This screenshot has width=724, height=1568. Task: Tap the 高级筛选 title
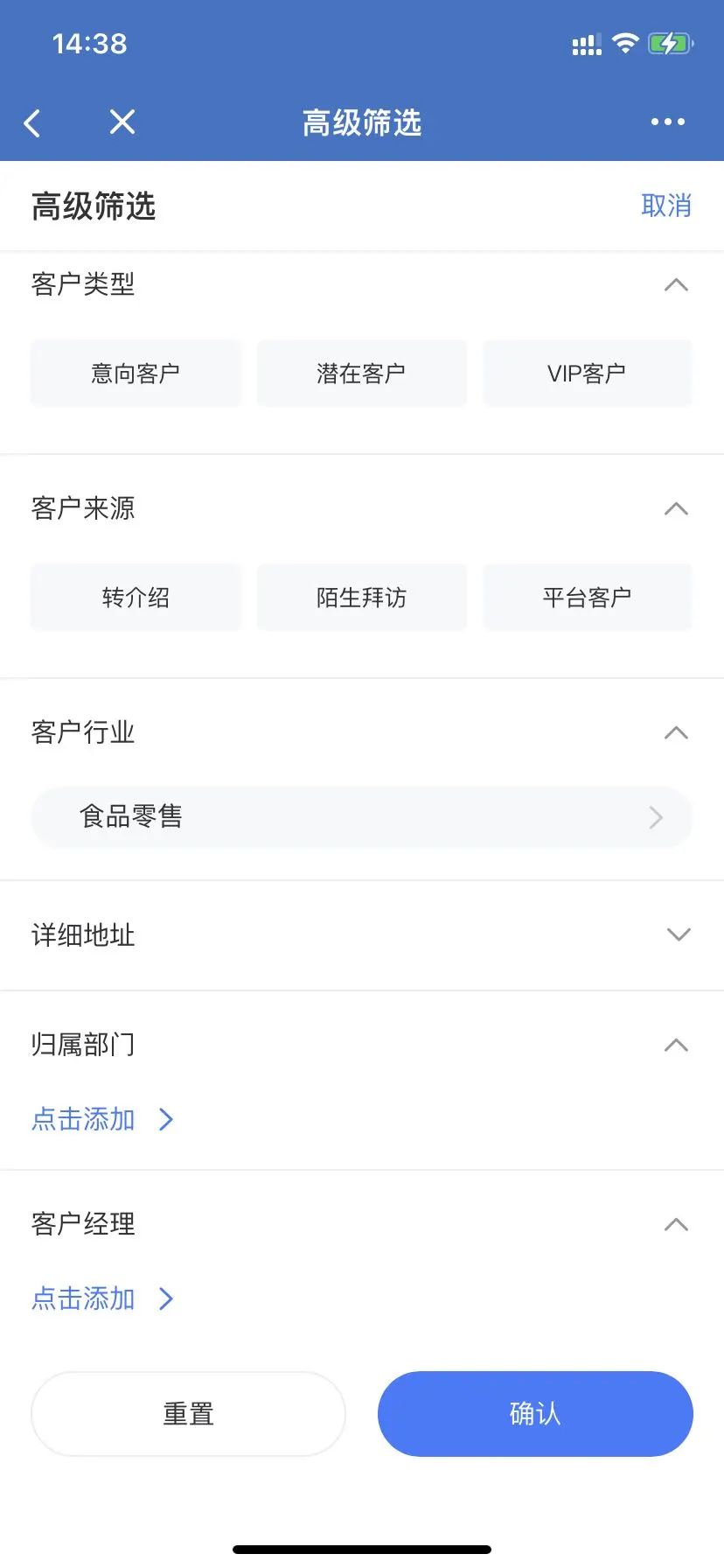[361, 122]
